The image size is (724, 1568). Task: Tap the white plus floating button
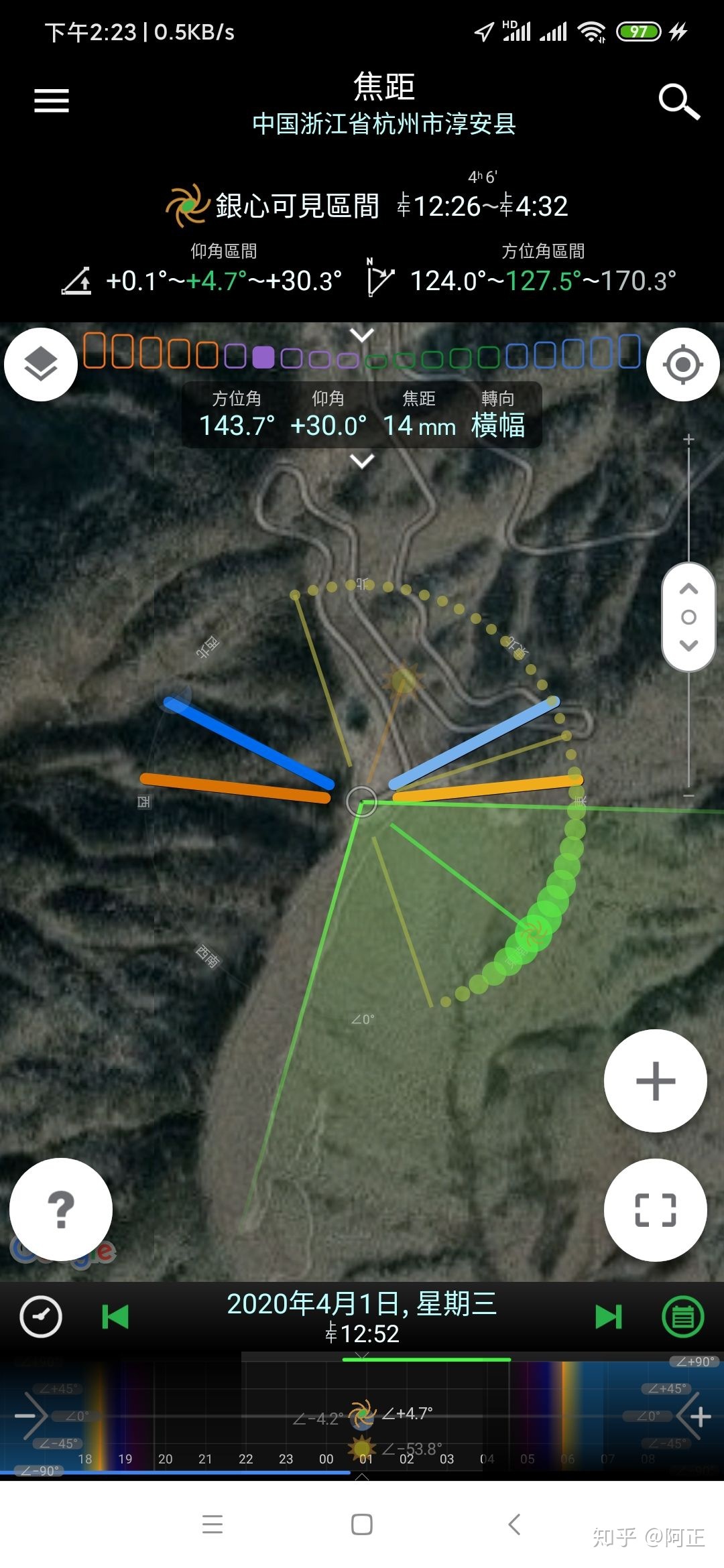click(x=655, y=1081)
